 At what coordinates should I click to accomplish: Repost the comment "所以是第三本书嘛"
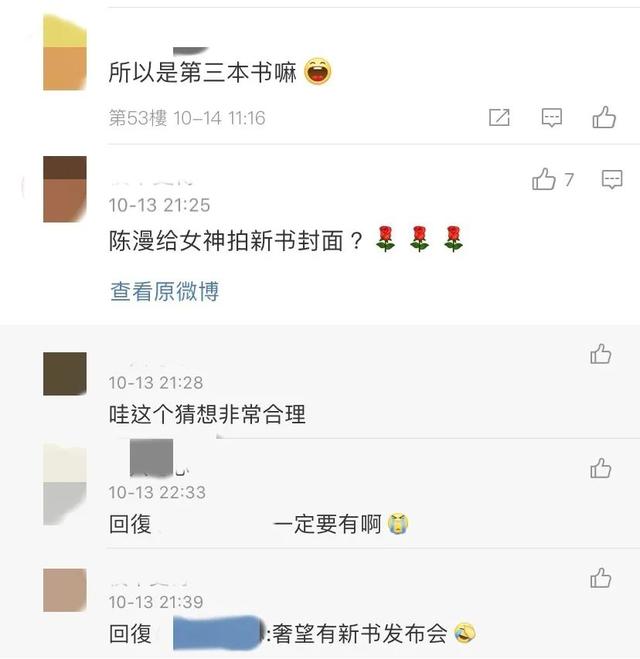tap(499, 118)
